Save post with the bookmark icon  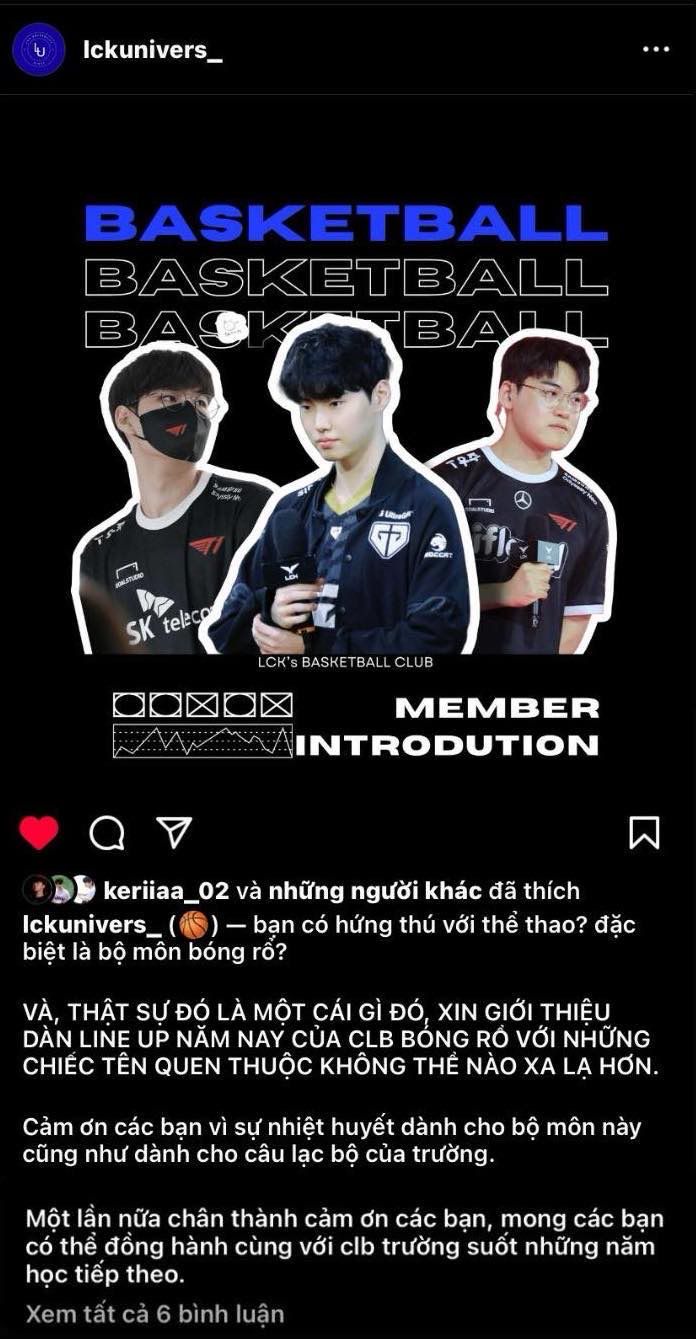(644, 832)
